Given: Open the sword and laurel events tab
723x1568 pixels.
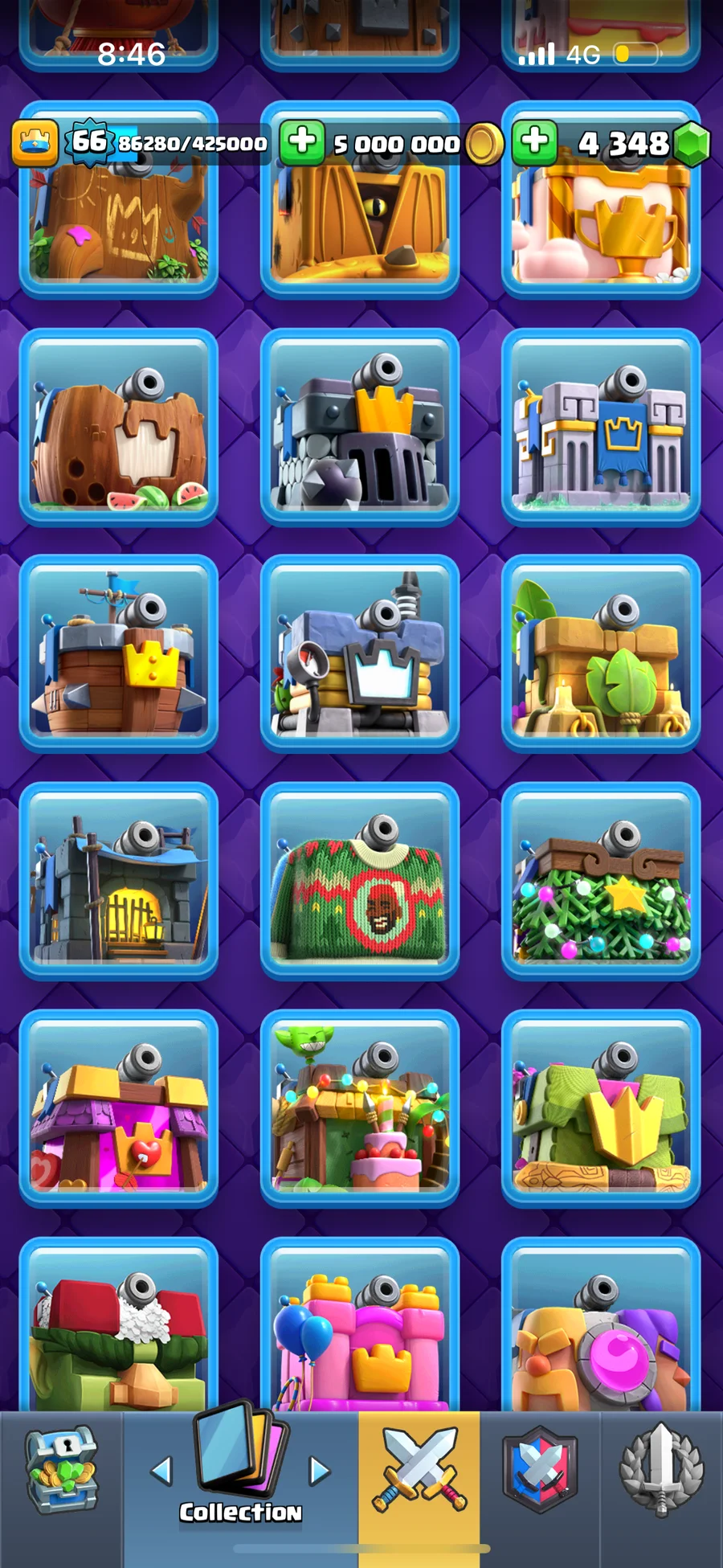Looking at the screenshot, I should pos(661,1470).
